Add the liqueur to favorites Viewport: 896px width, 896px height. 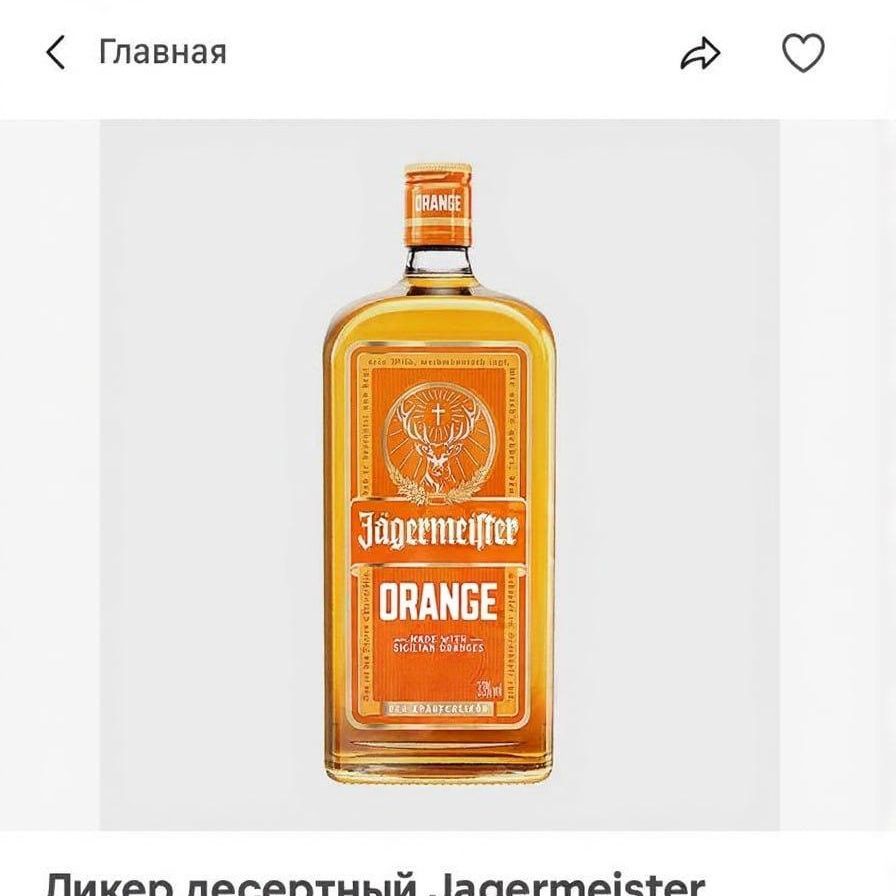pos(802,53)
